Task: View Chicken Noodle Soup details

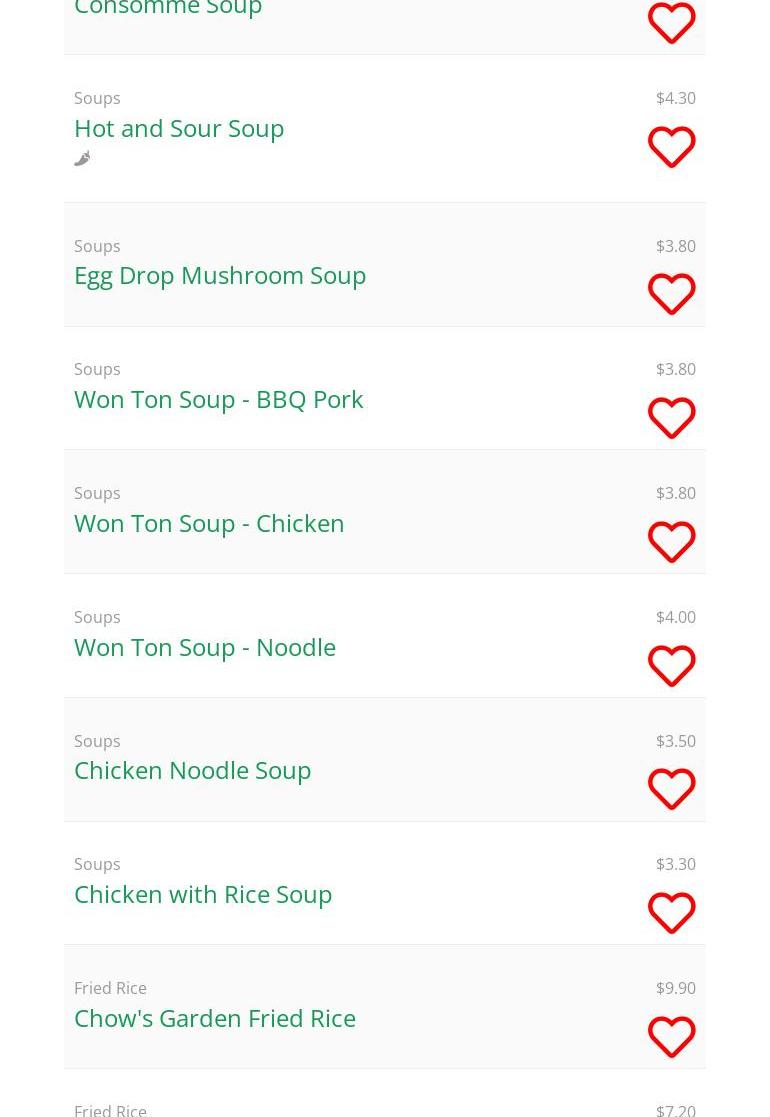Action: click(x=192, y=770)
